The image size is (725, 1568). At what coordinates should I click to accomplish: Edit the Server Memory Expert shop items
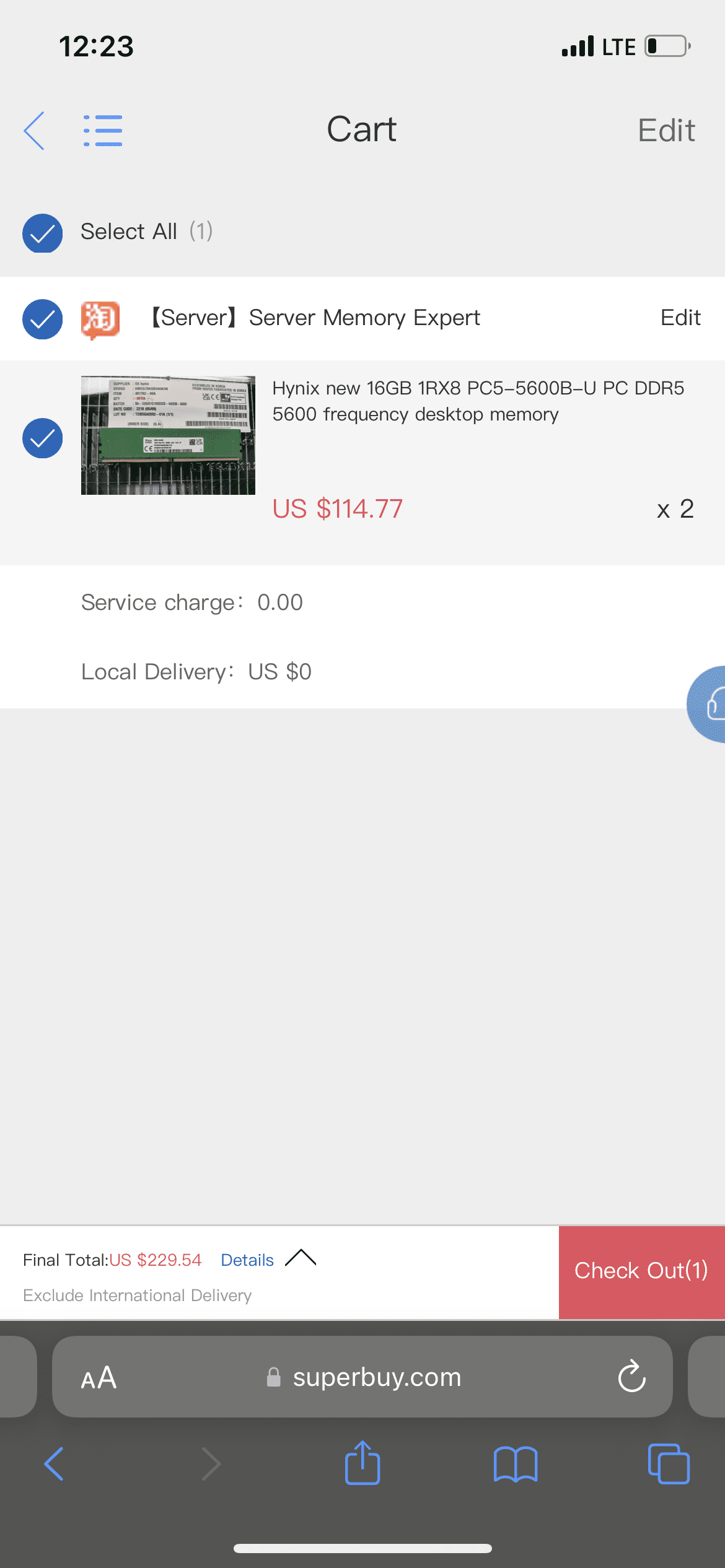tap(680, 318)
